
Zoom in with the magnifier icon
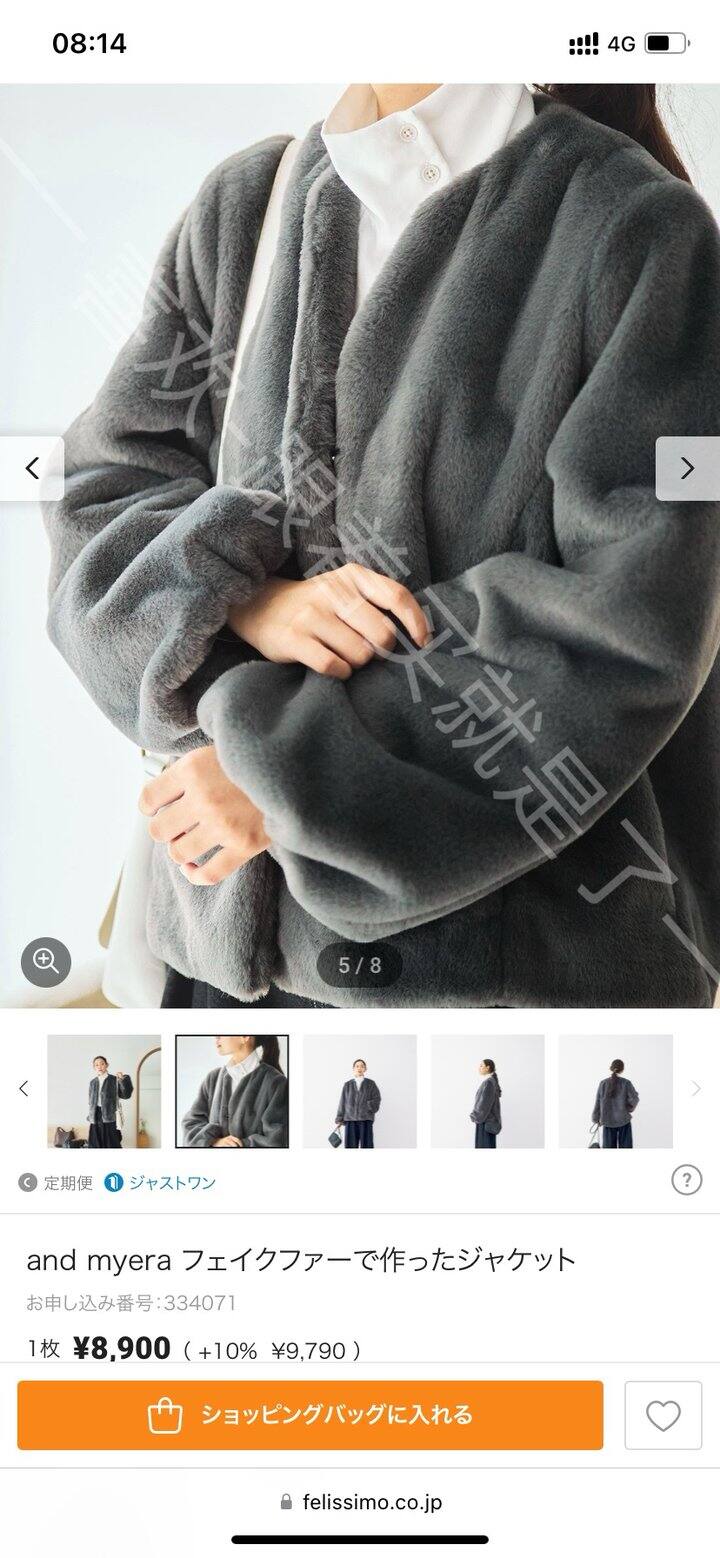click(46, 961)
